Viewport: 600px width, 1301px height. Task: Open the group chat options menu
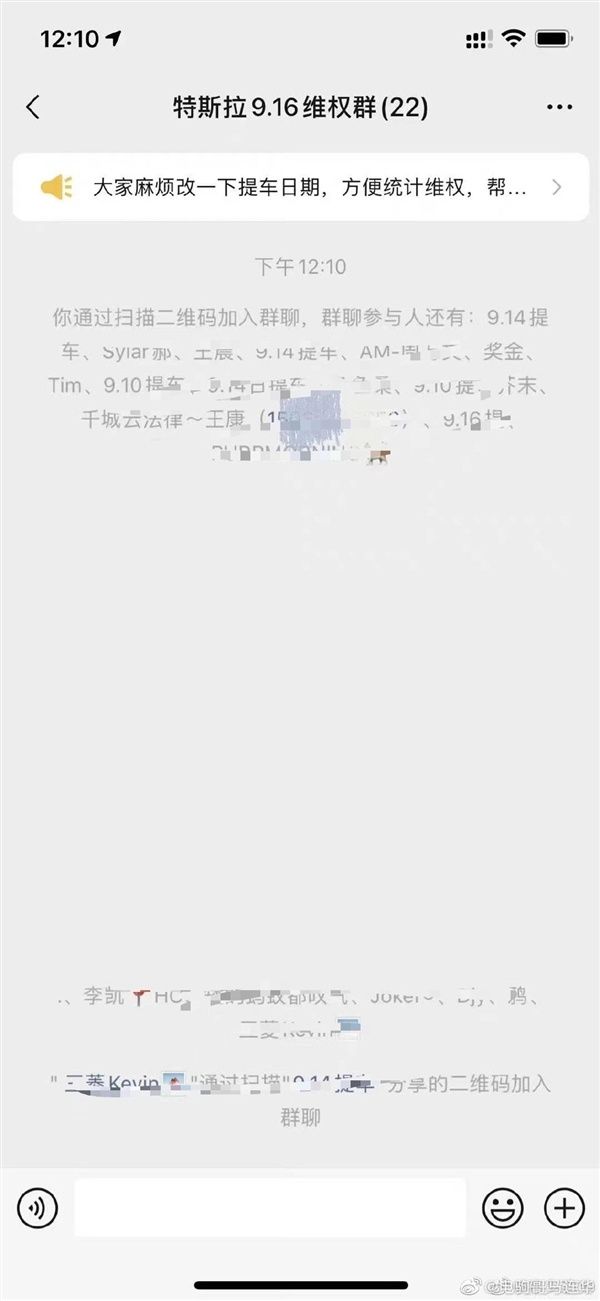click(559, 108)
